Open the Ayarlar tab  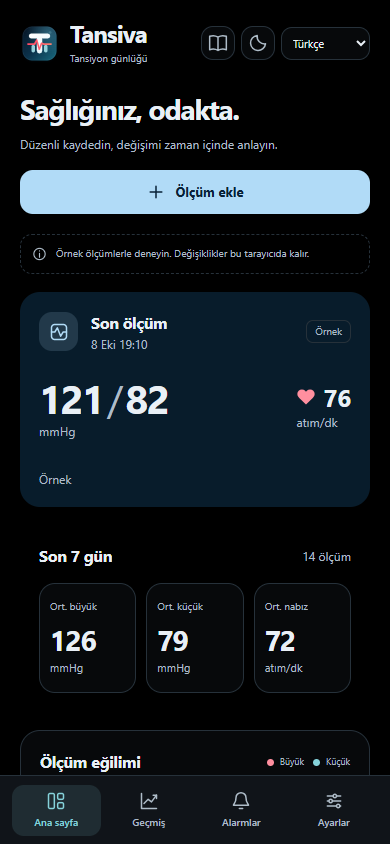334,810
